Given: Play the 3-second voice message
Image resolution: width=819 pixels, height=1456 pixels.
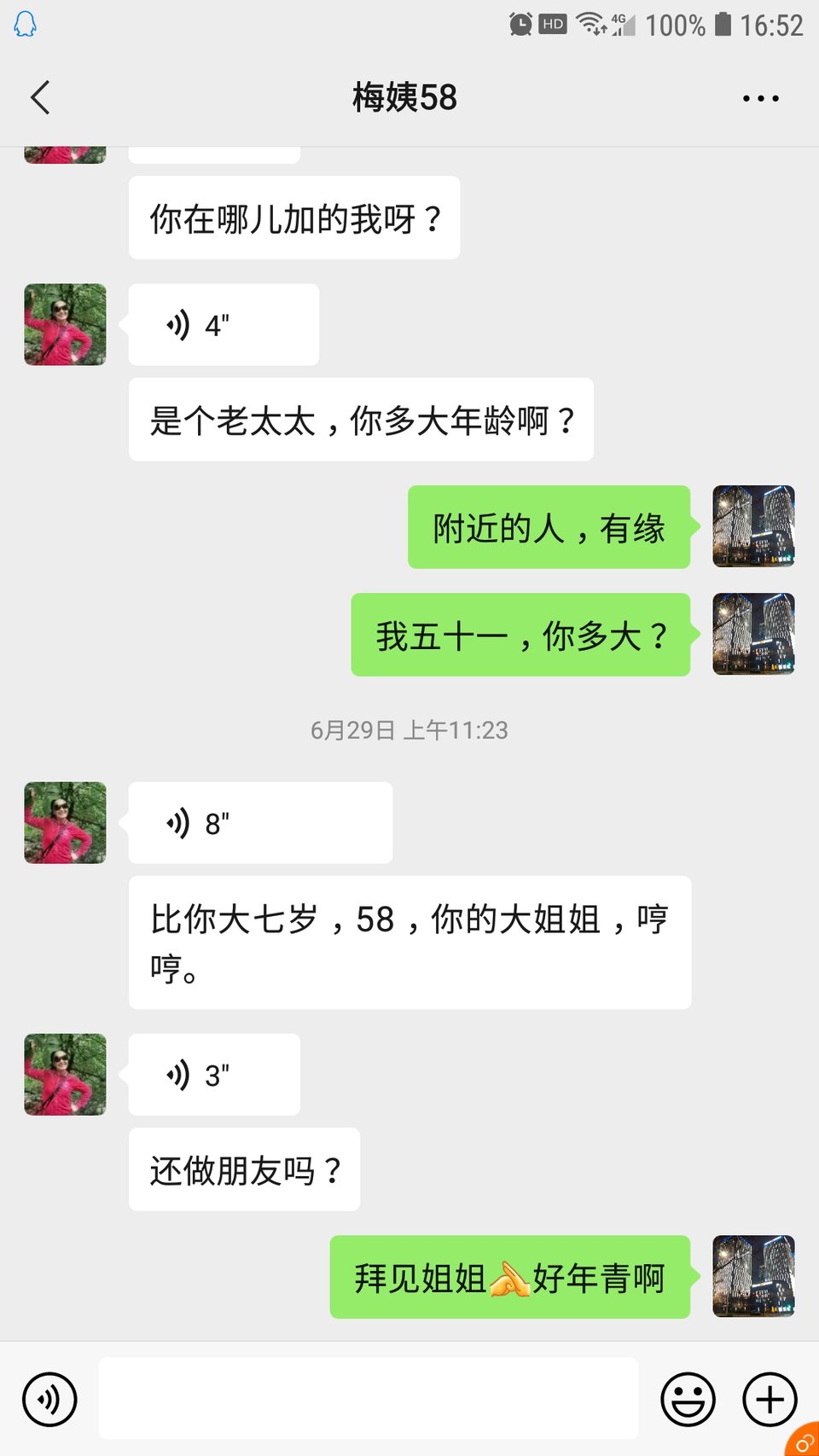Looking at the screenshot, I should (214, 1075).
